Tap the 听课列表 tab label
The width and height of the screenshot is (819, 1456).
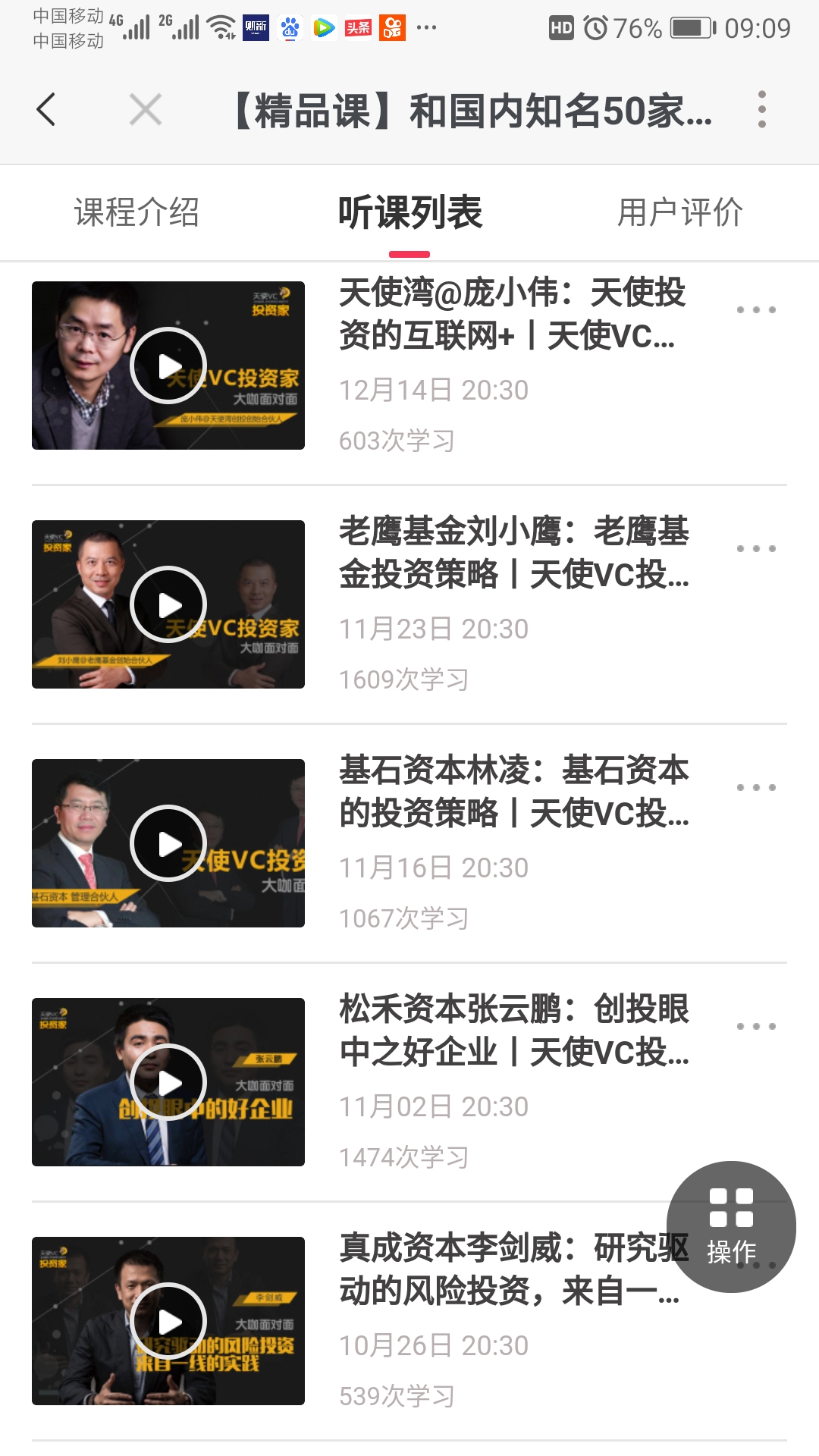point(409,213)
